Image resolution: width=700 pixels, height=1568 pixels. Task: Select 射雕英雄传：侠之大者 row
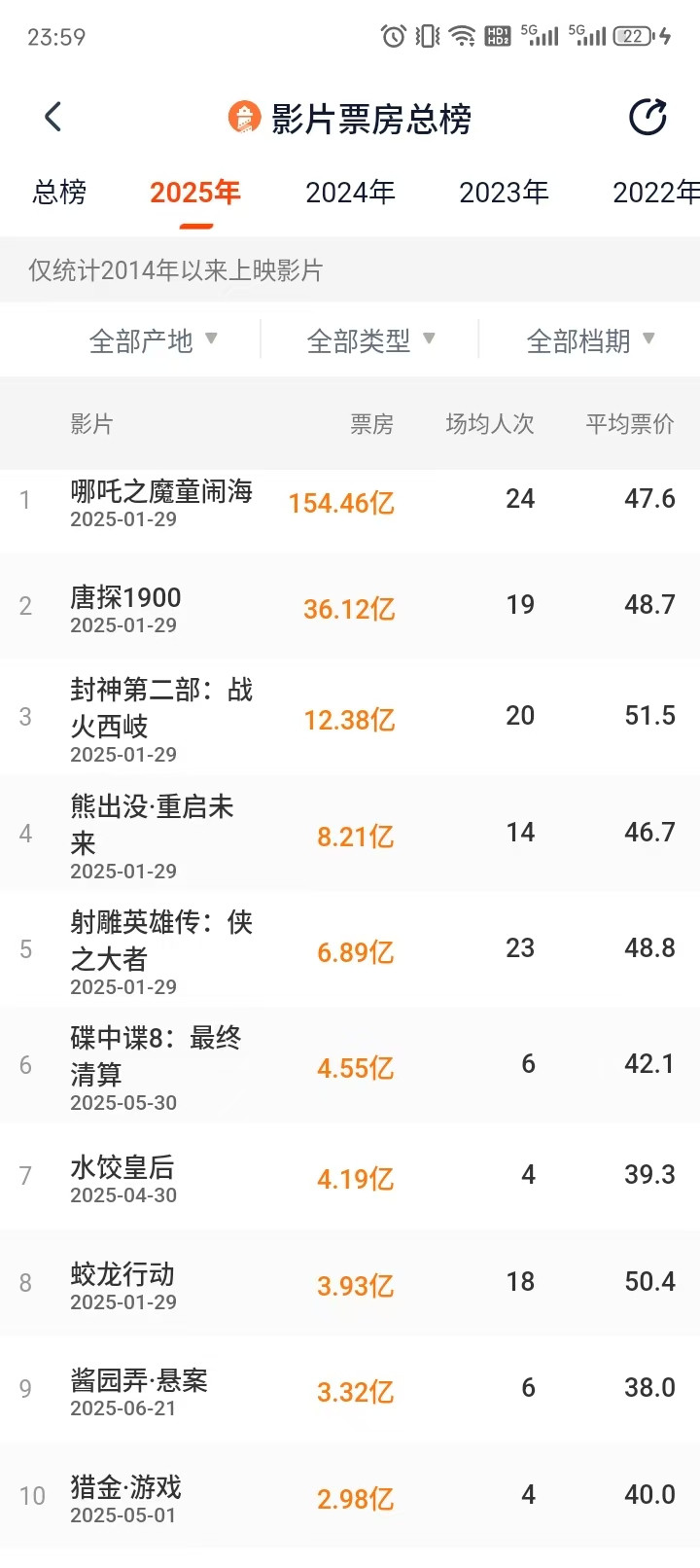pos(350,949)
